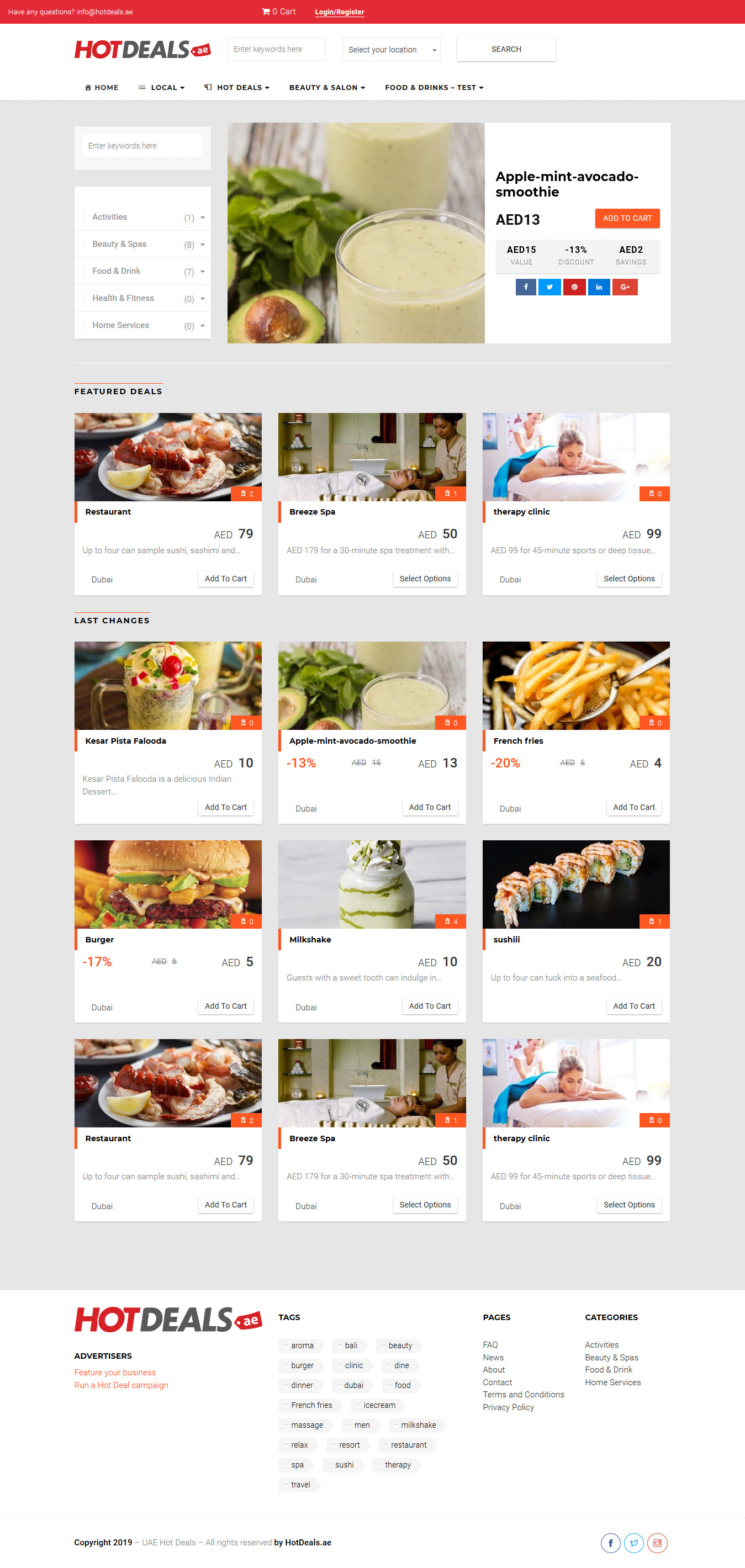Open the Instagram icon in footer
The width and height of the screenshot is (745, 1568).
657,1543
